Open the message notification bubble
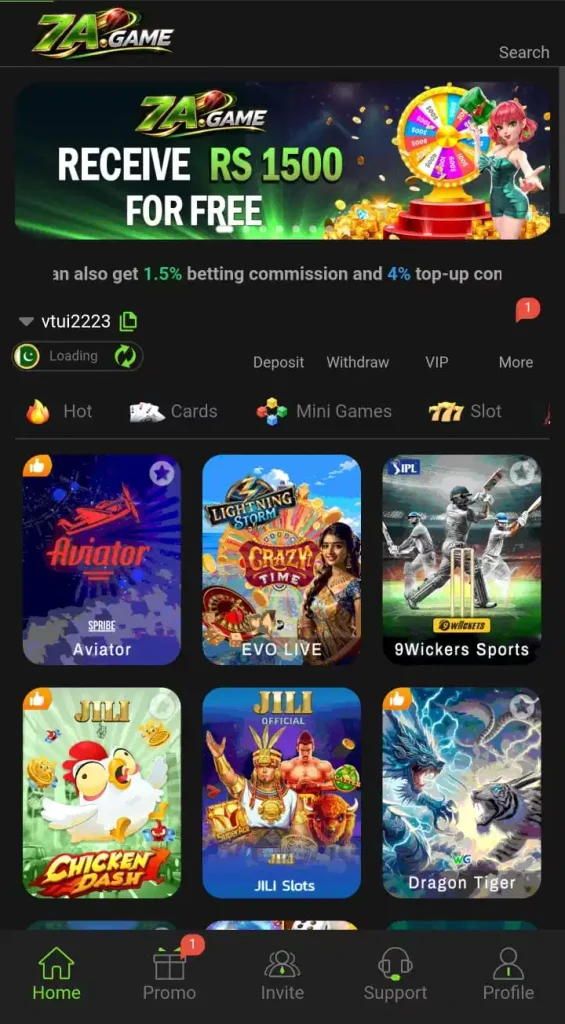 528,310
